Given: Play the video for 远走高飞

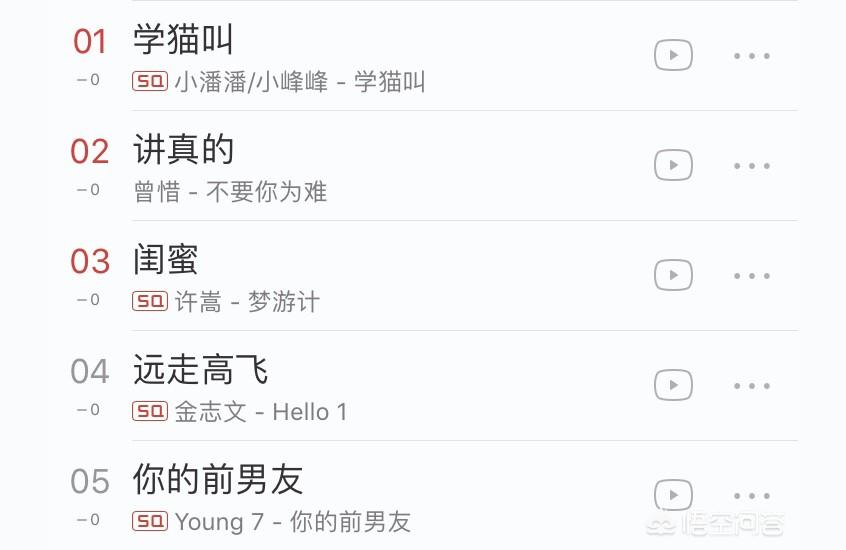Looking at the screenshot, I should pyautogui.click(x=673, y=385).
